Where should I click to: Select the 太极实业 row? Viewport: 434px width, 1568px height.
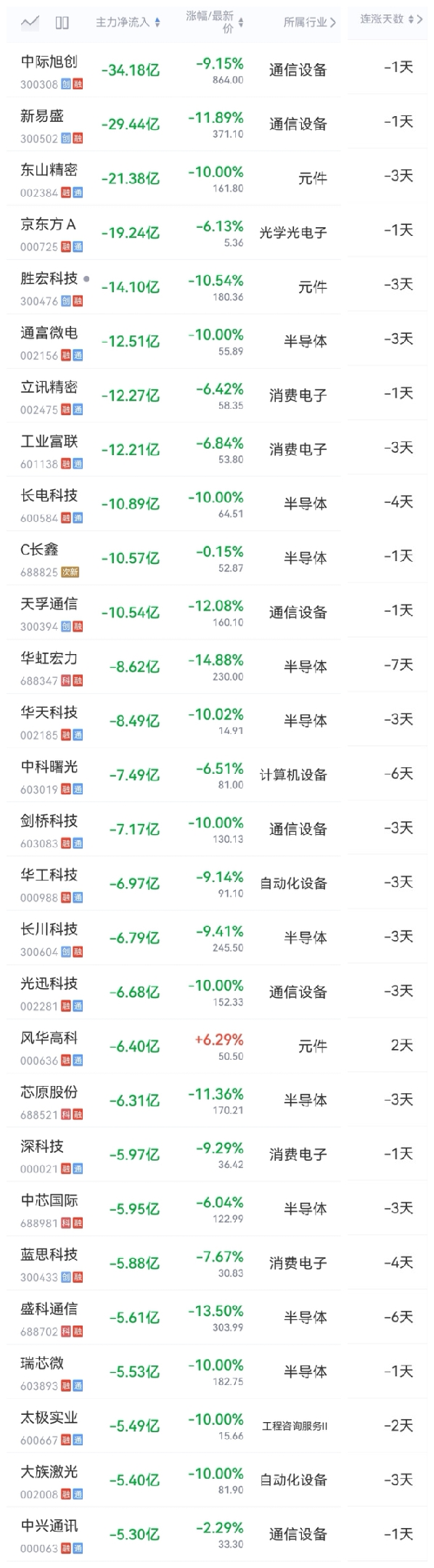click(x=217, y=1426)
